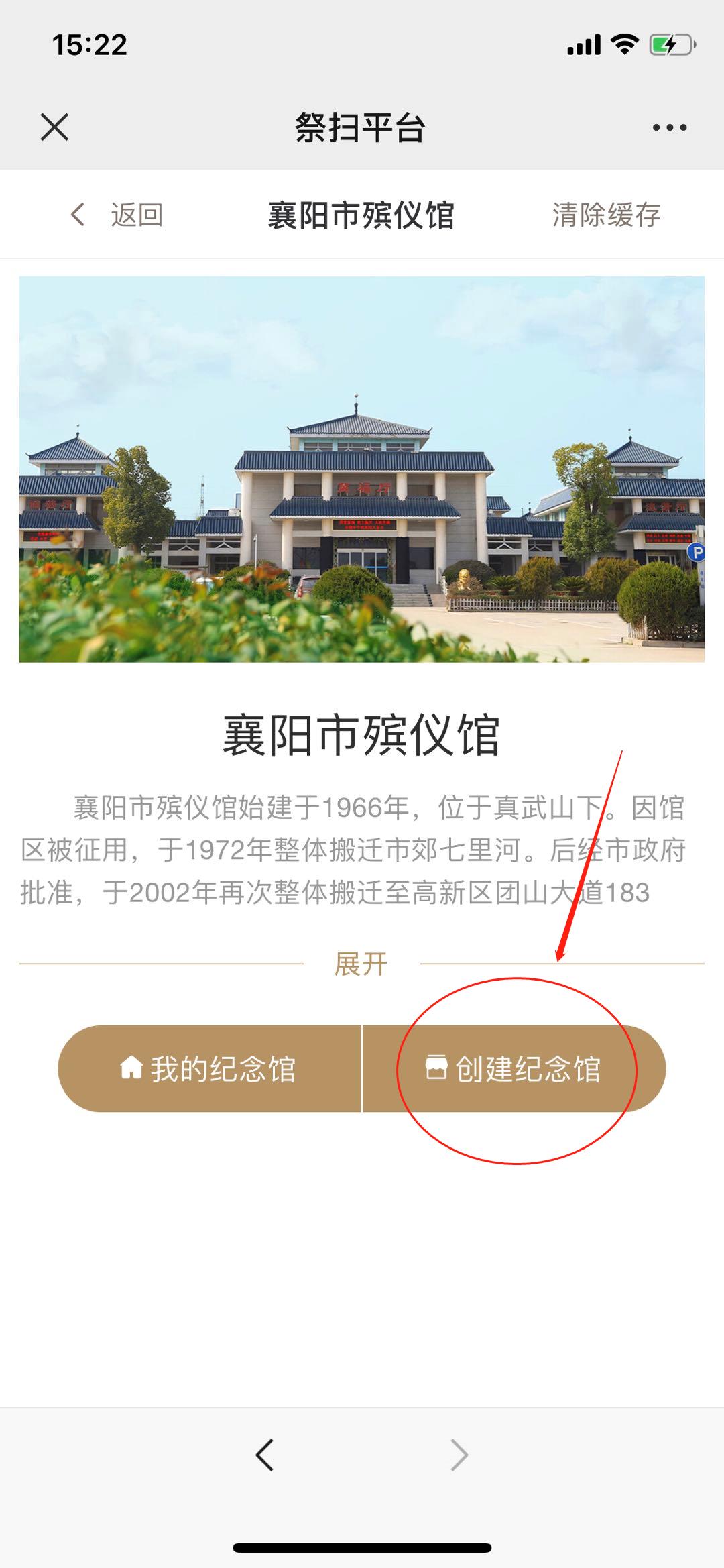Navigate back with the browser's left arrow
The image size is (724, 1568).
pyautogui.click(x=265, y=1455)
